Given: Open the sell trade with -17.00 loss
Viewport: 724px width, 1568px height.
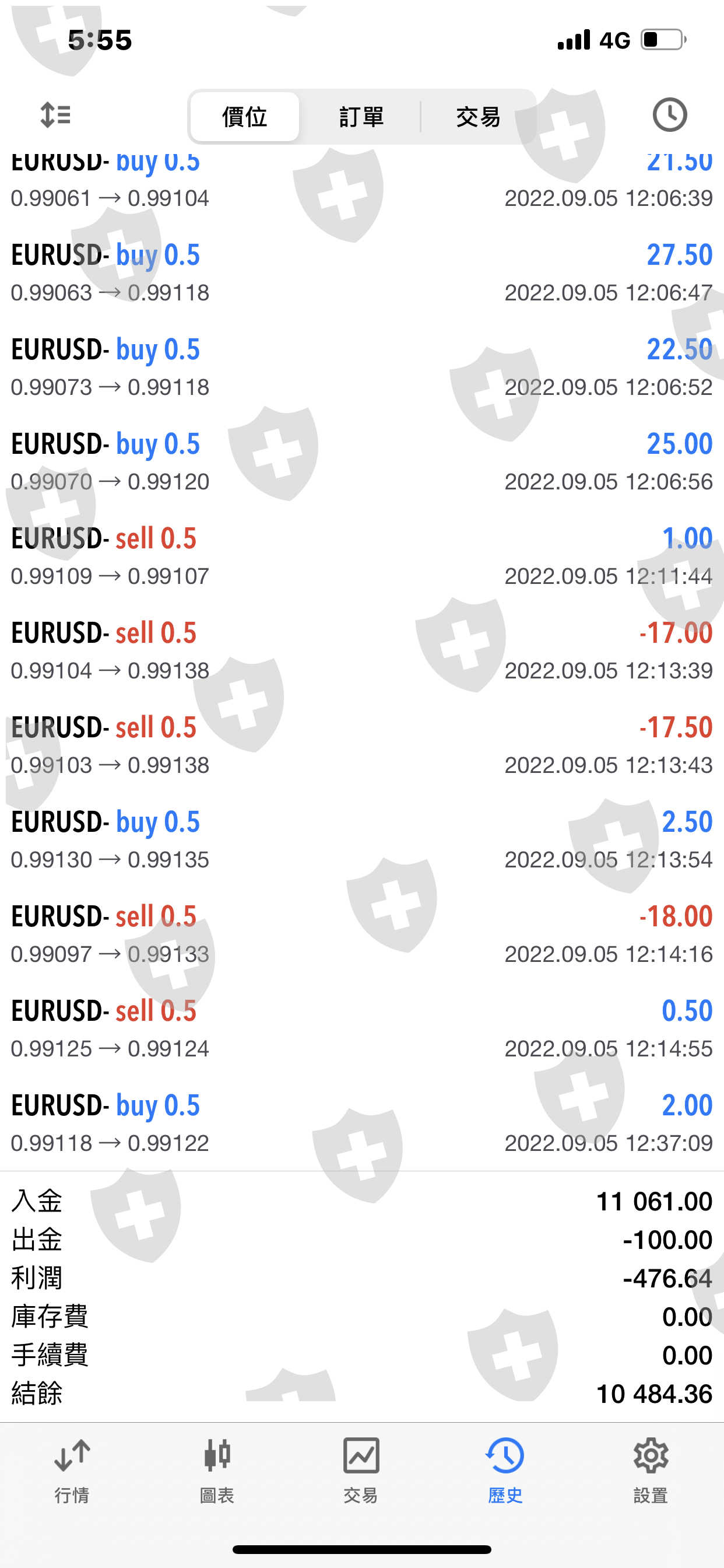Looking at the screenshot, I should coord(361,650).
